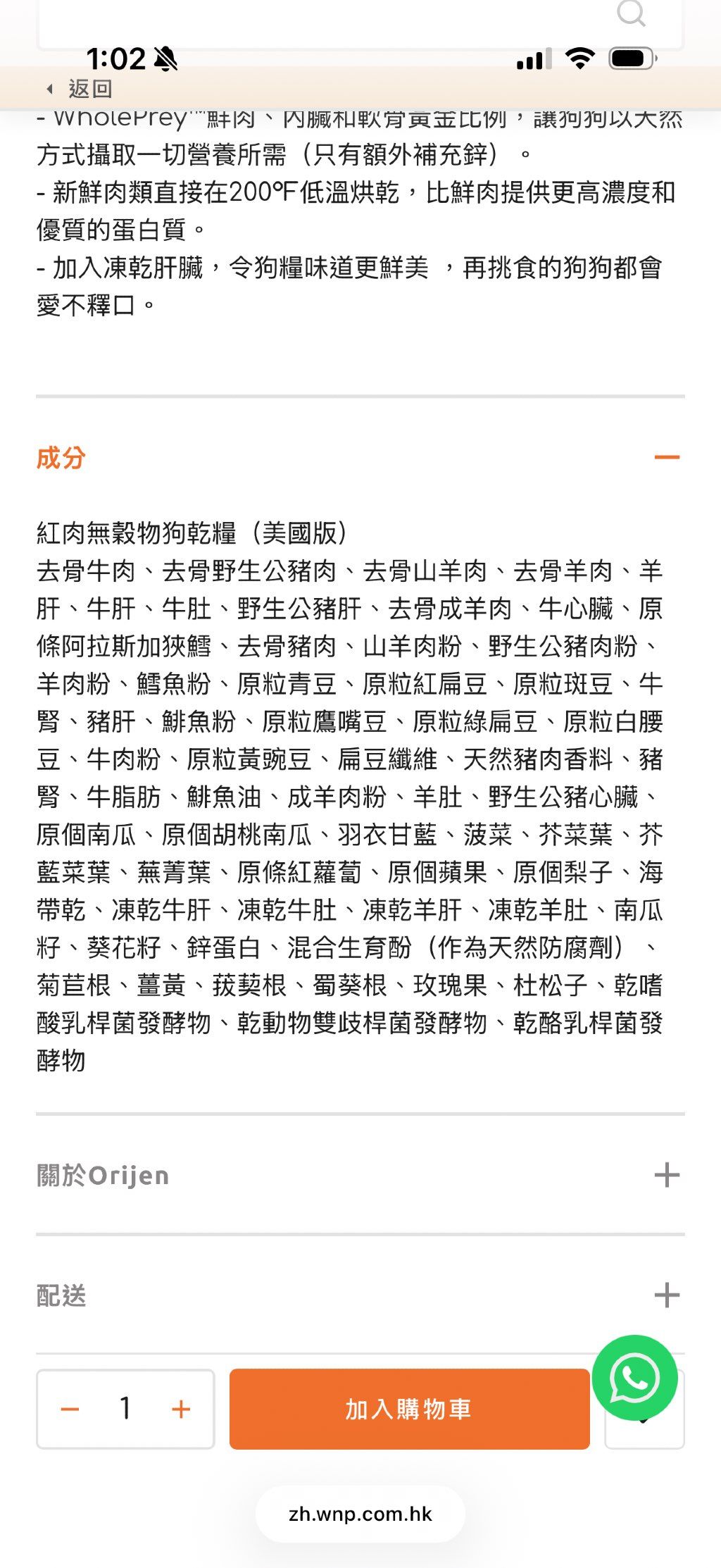Image resolution: width=721 pixels, height=1568 pixels.
Task: Open WhatsApp chat bubble
Action: [x=634, y=1378]
